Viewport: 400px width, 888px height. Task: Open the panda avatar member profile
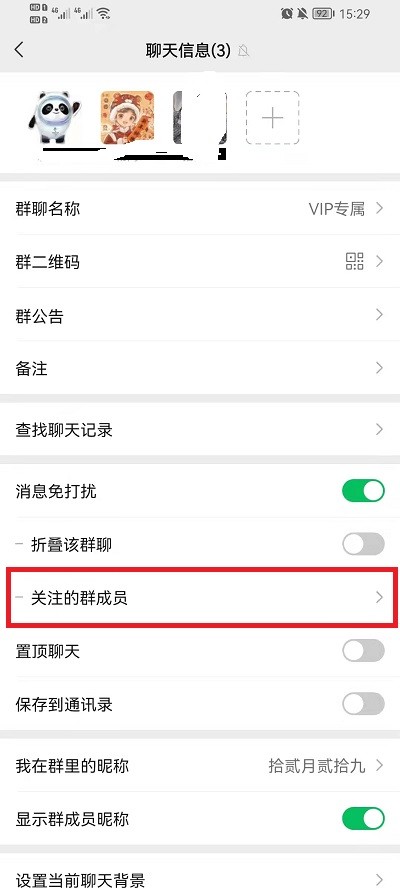pos(54,118)
